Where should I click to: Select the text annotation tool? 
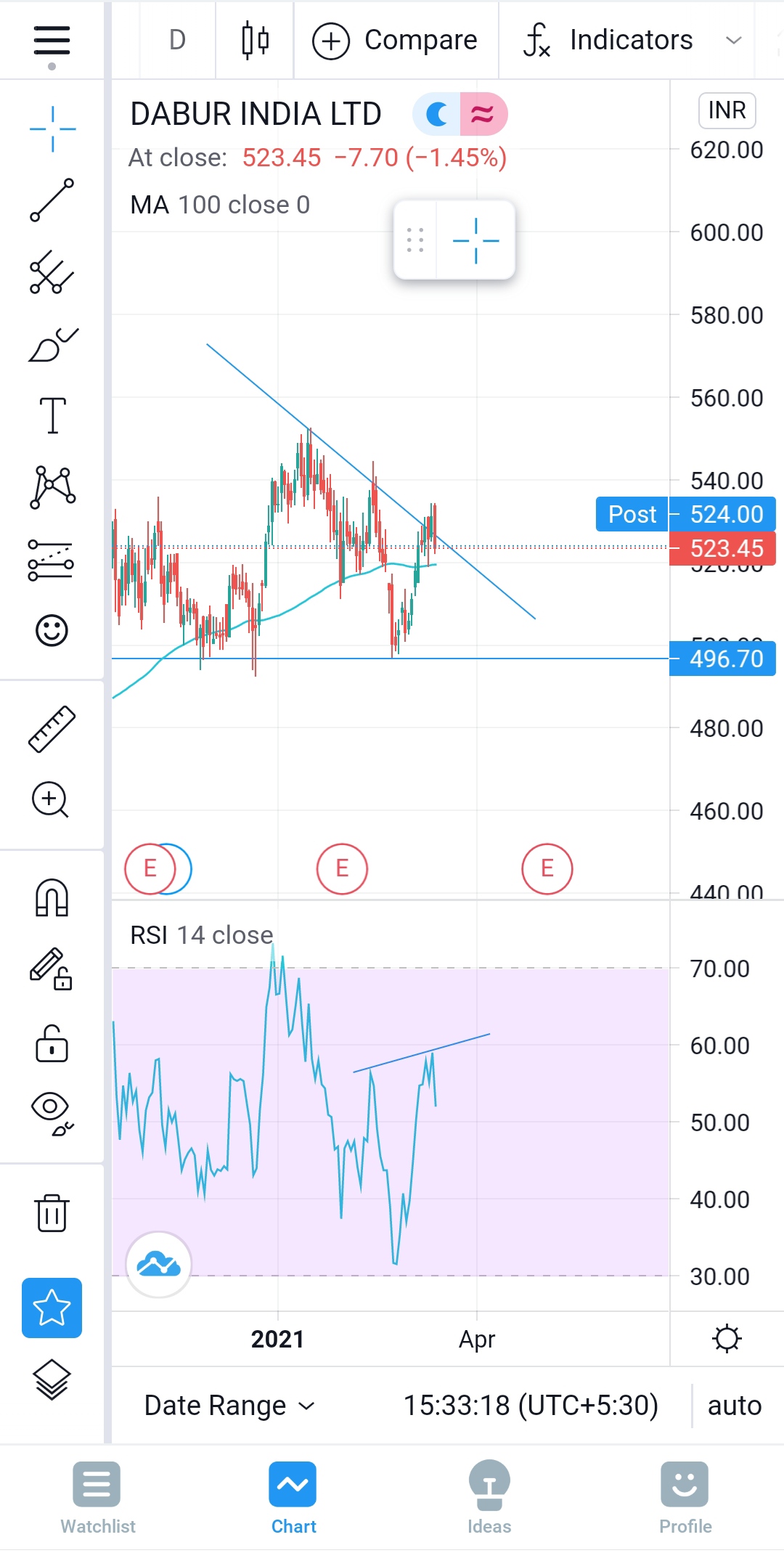[52, 415]
